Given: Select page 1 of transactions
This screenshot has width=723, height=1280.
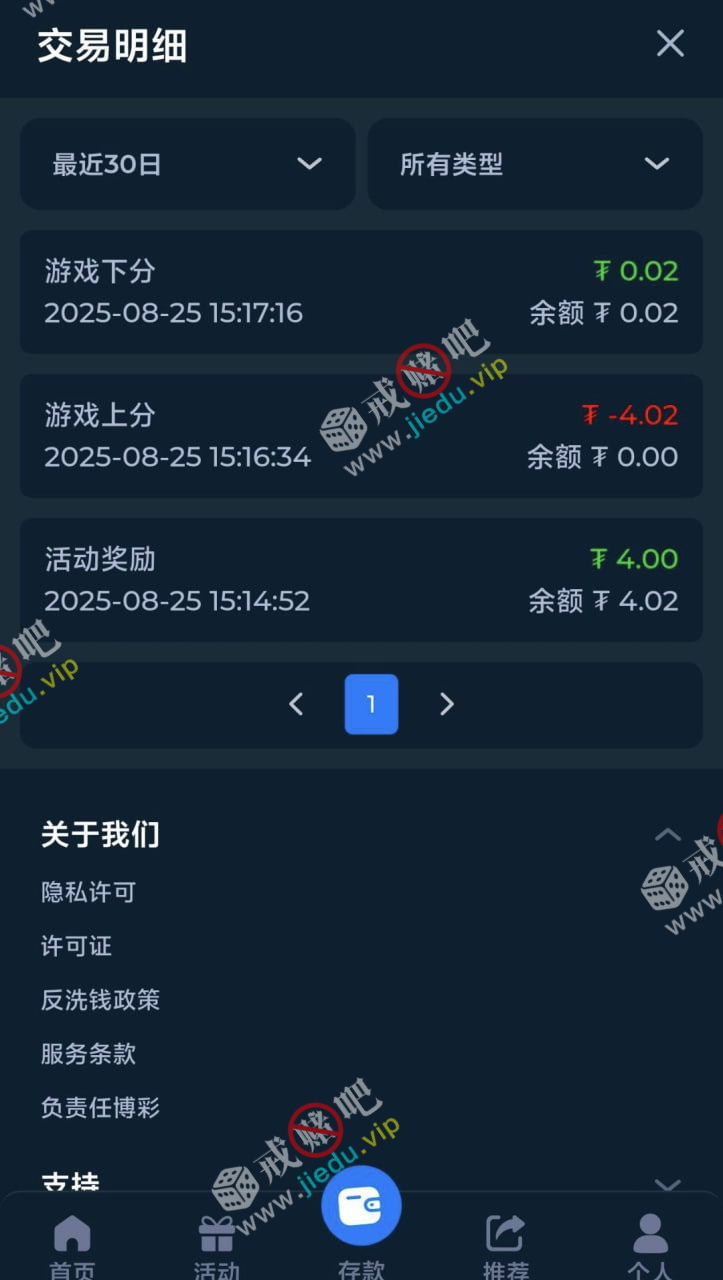Looking at the screenshot, I should 371,704.
